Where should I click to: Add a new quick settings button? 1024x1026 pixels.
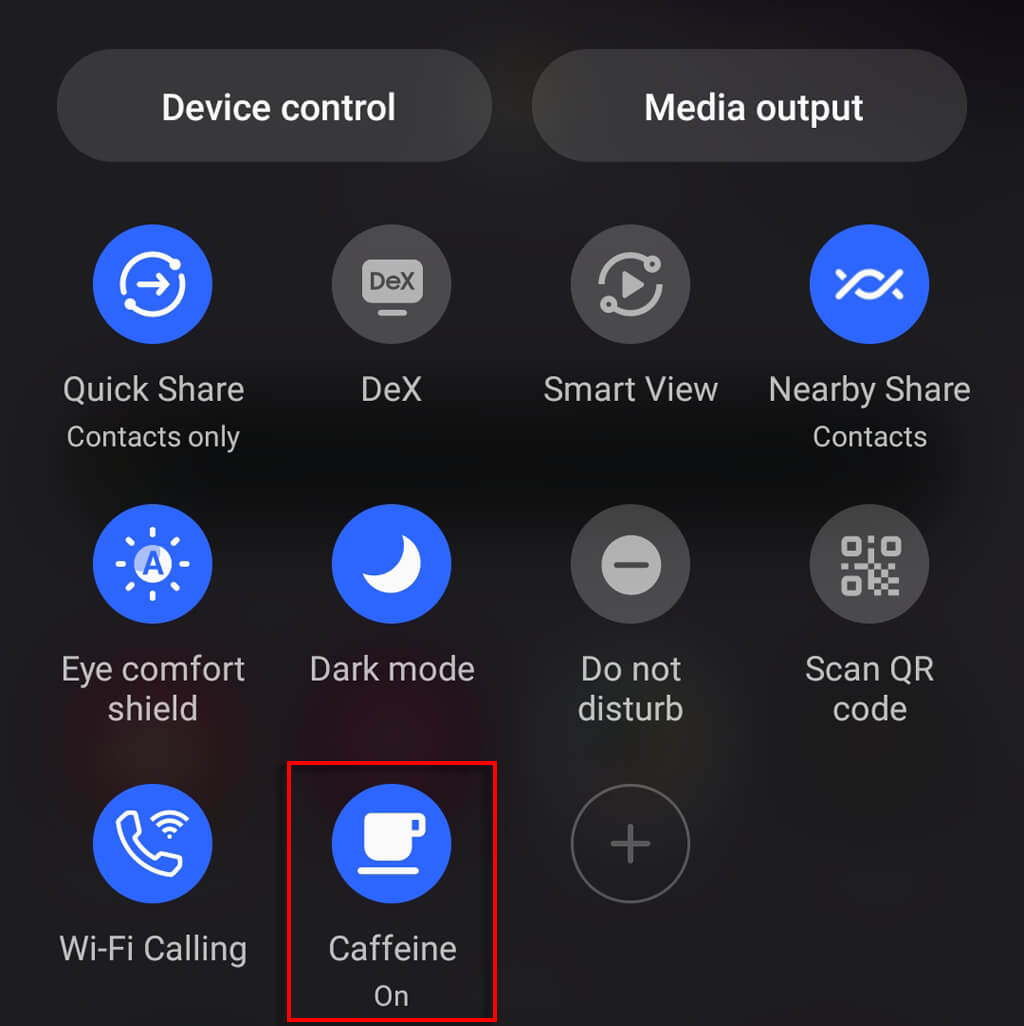point(630,844)
